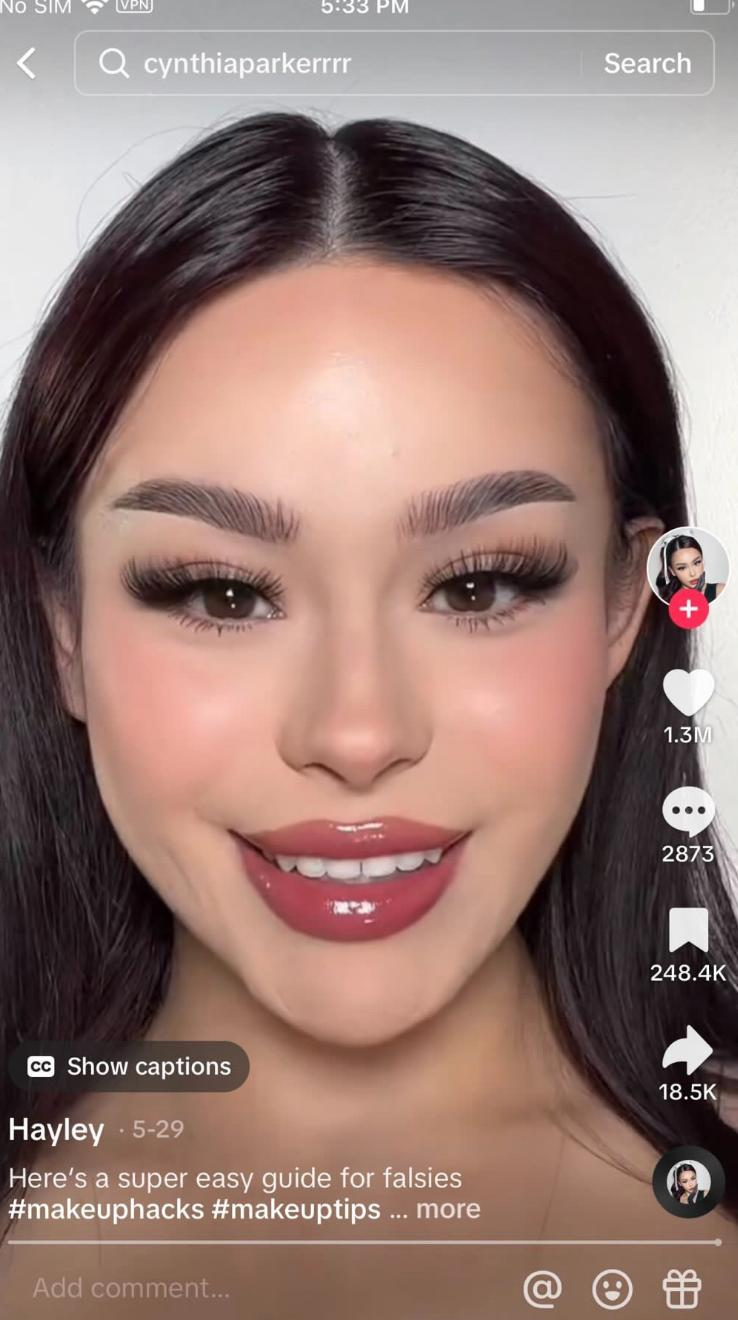738x1320 pixels.
Task: Send a gift with the gift icon
Action: coord(682,1289)
